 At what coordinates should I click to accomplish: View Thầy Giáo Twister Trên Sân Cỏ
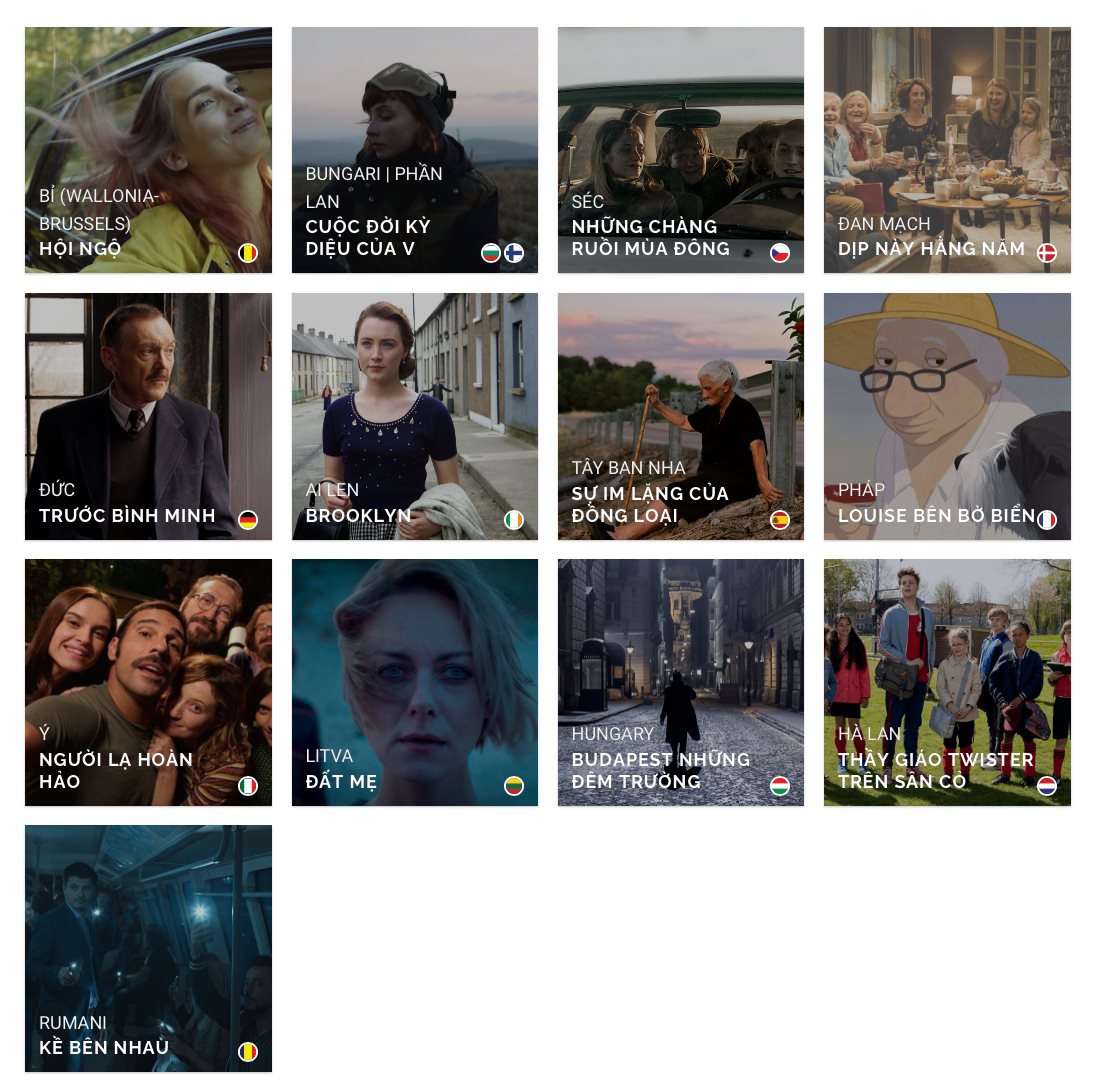click(x=946, y=682)
